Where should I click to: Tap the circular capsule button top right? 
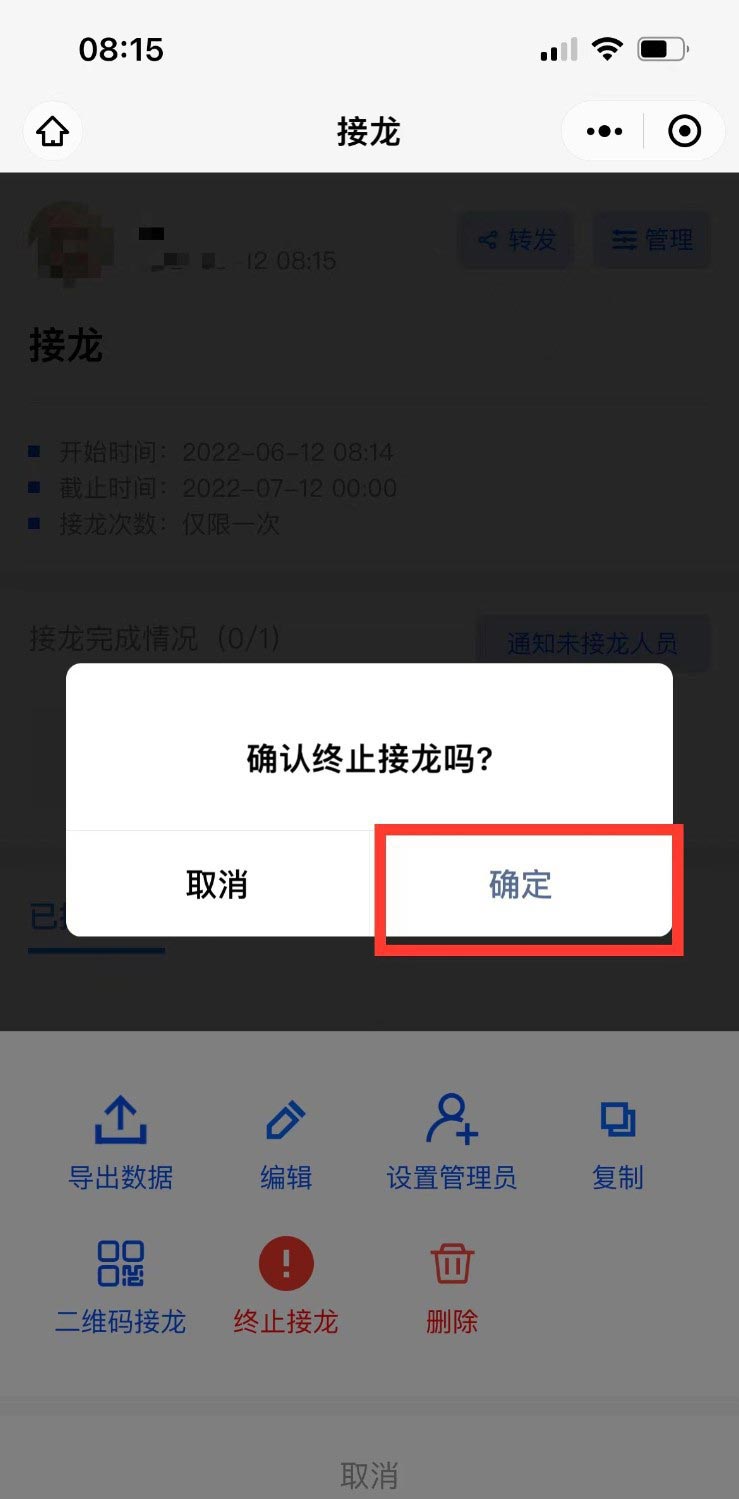click(x=685, y=131)
